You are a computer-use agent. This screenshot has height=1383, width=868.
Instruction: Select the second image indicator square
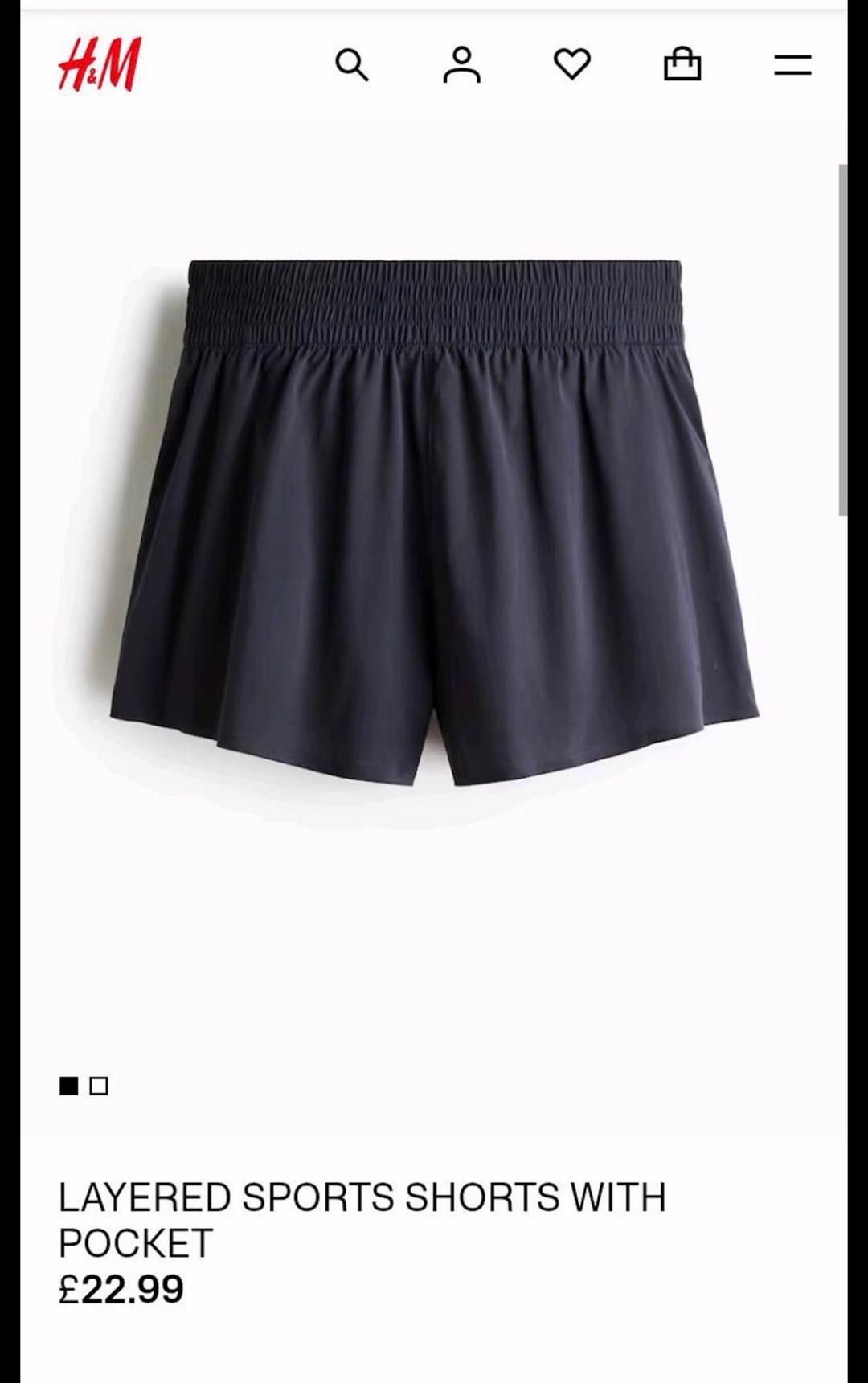pos(99,1086)
